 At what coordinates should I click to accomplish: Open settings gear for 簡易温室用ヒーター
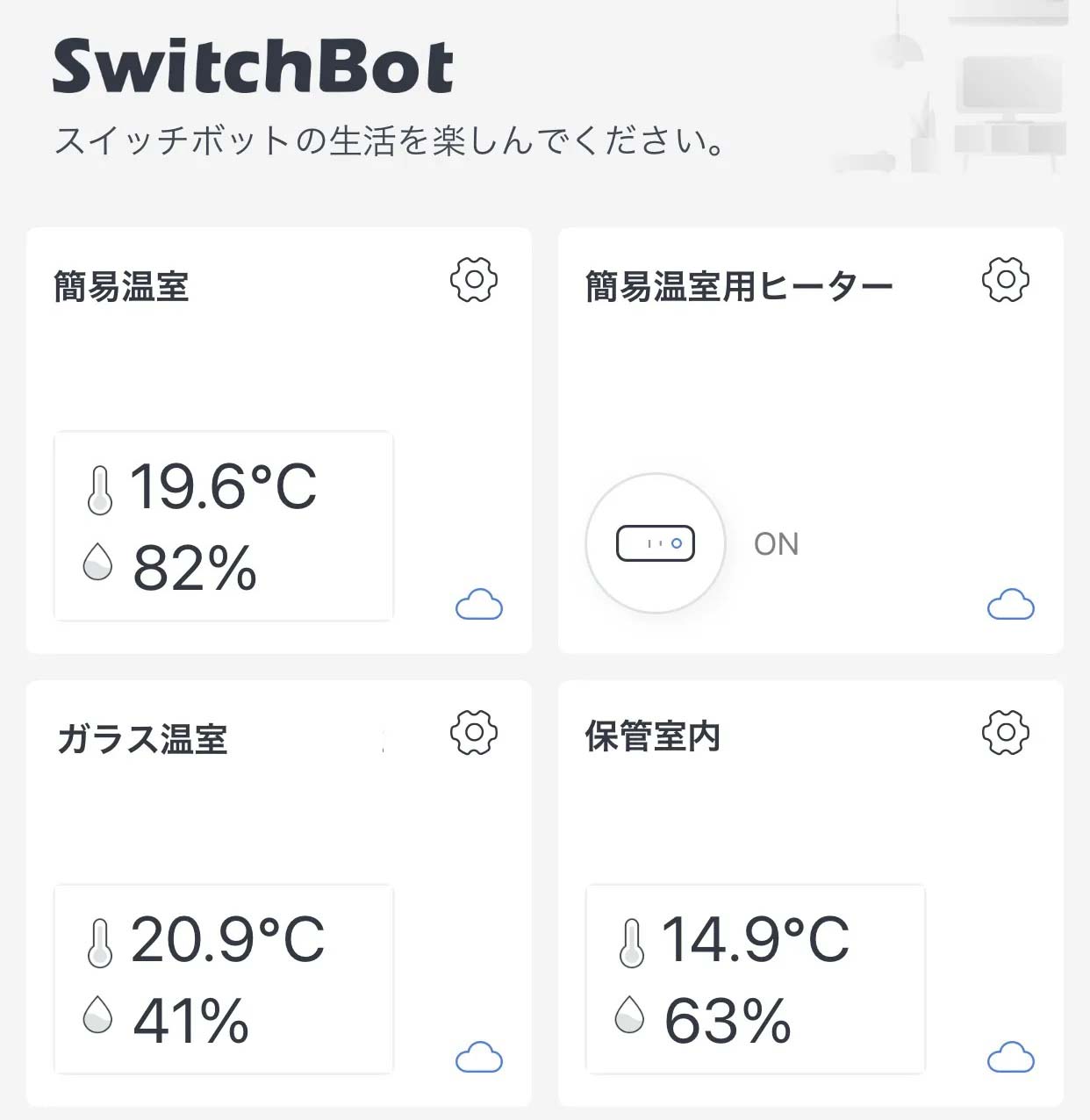coord(1006,280)
